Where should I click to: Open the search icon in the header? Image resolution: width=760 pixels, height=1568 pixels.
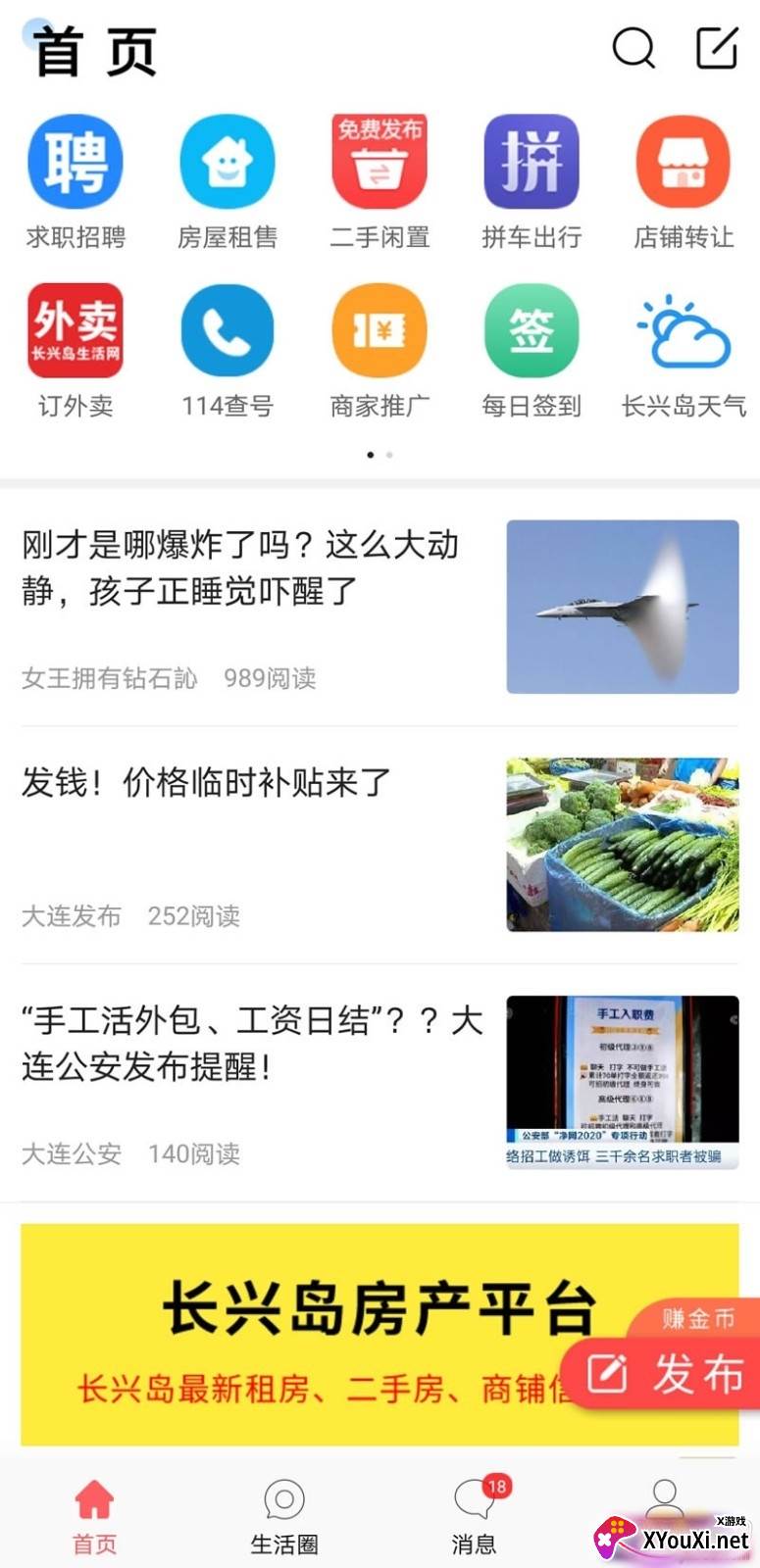click(633, 48)
